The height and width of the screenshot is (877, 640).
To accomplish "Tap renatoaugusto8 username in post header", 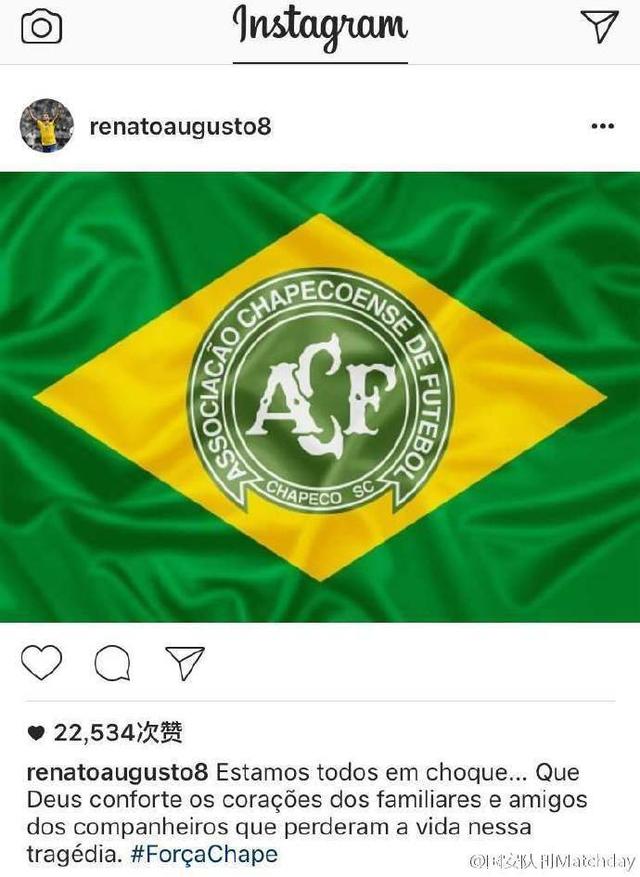I will click(x=180, y=127).
